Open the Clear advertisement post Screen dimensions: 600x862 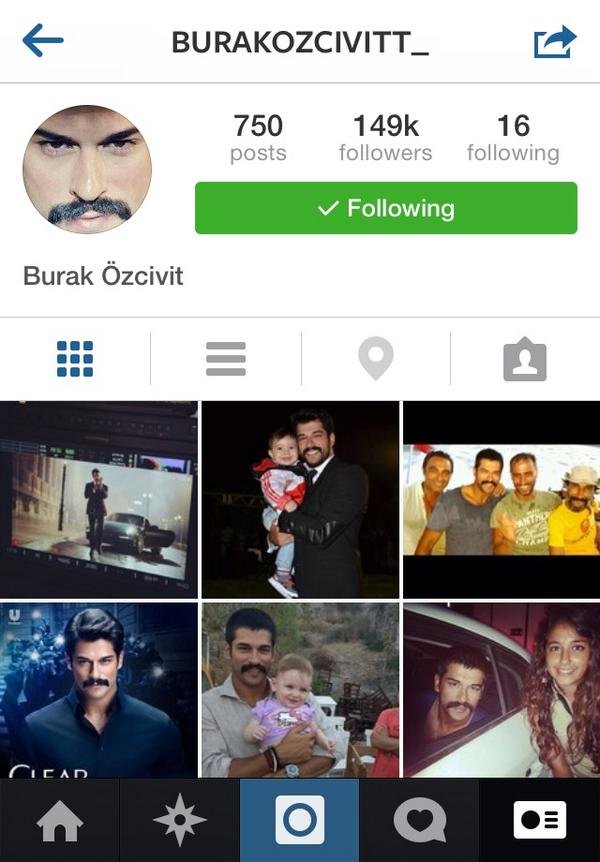tap(99, 690)
